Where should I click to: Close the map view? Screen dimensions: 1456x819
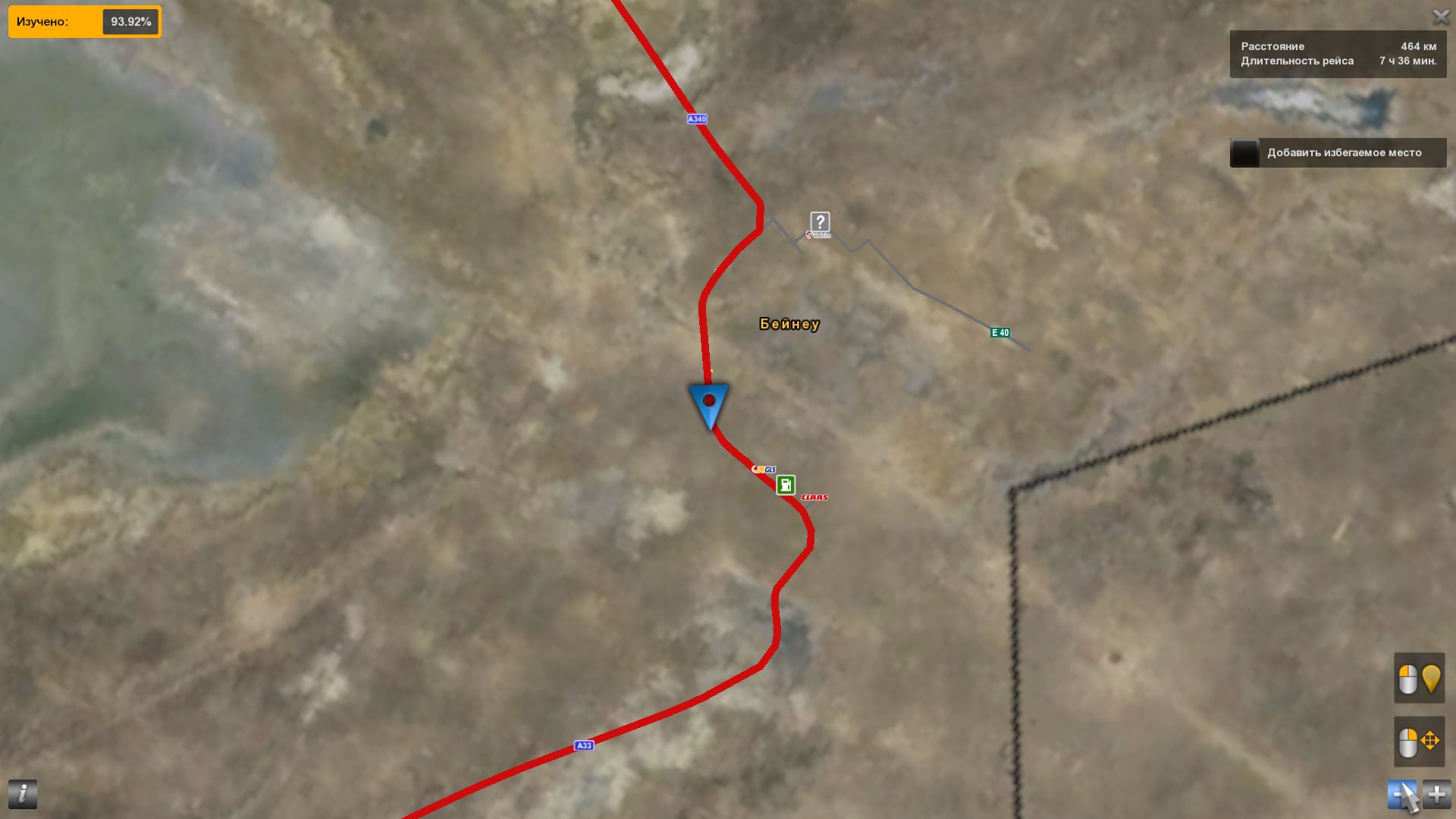tap(1440, 17)
